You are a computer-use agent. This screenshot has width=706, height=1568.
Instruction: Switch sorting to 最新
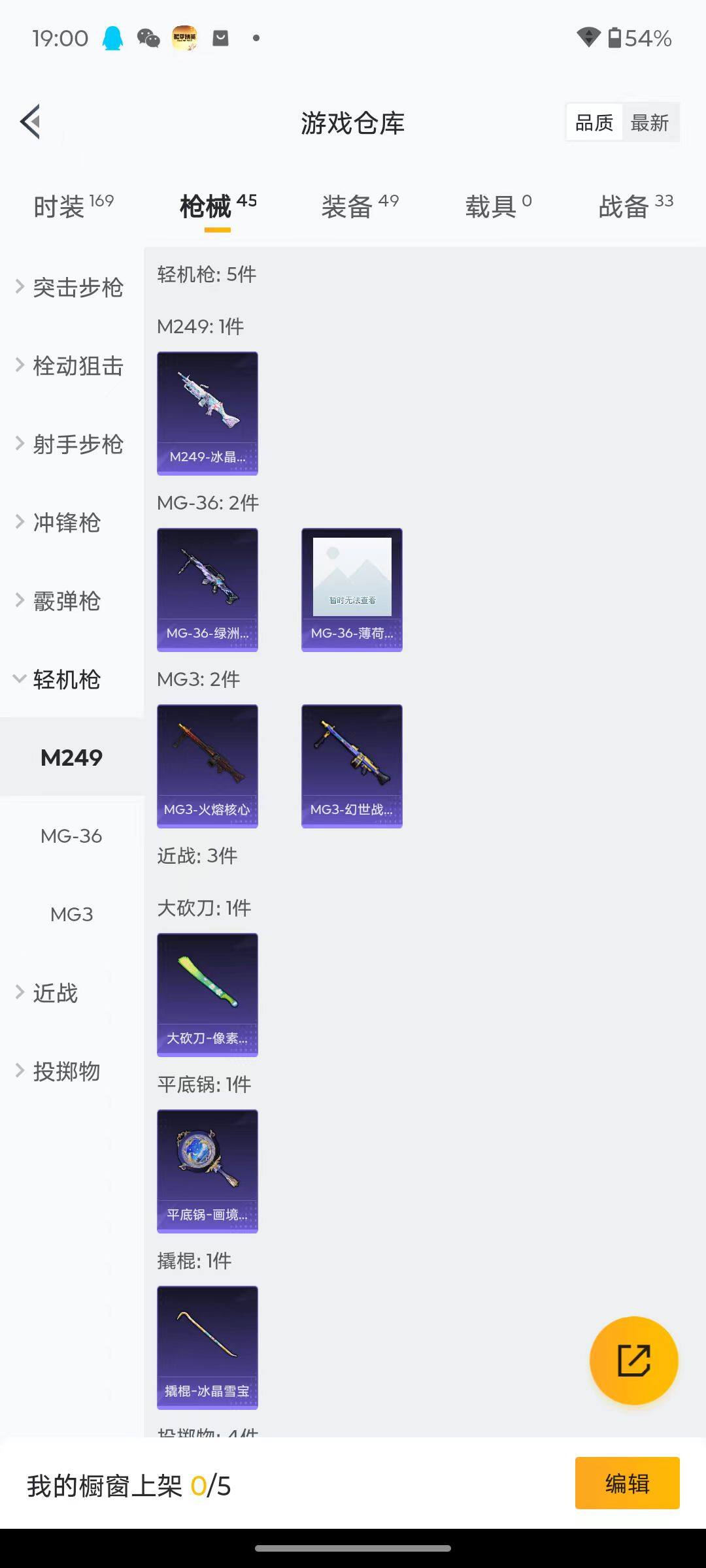(x=650, y=122)
